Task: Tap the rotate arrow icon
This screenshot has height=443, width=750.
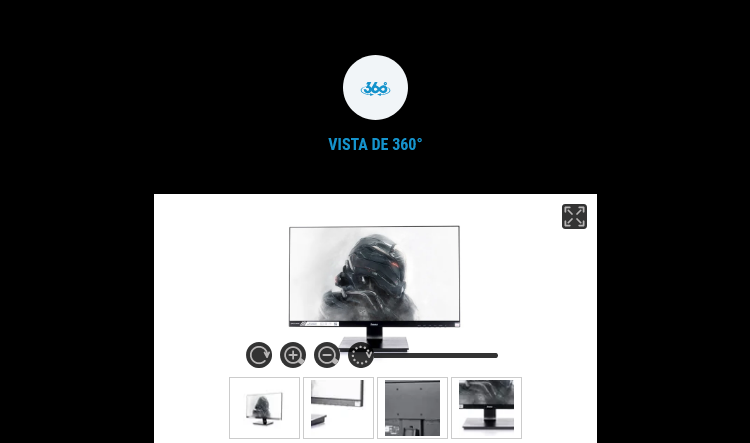Action: (259, 355)
